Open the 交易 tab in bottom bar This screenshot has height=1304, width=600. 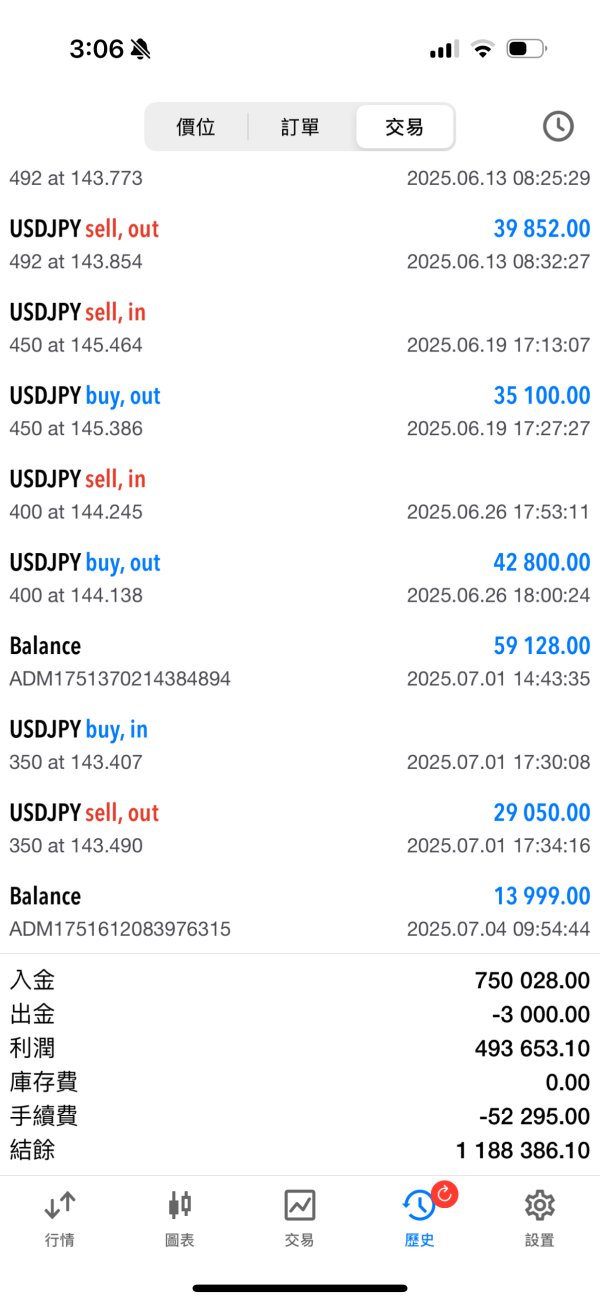point(300,1218)
